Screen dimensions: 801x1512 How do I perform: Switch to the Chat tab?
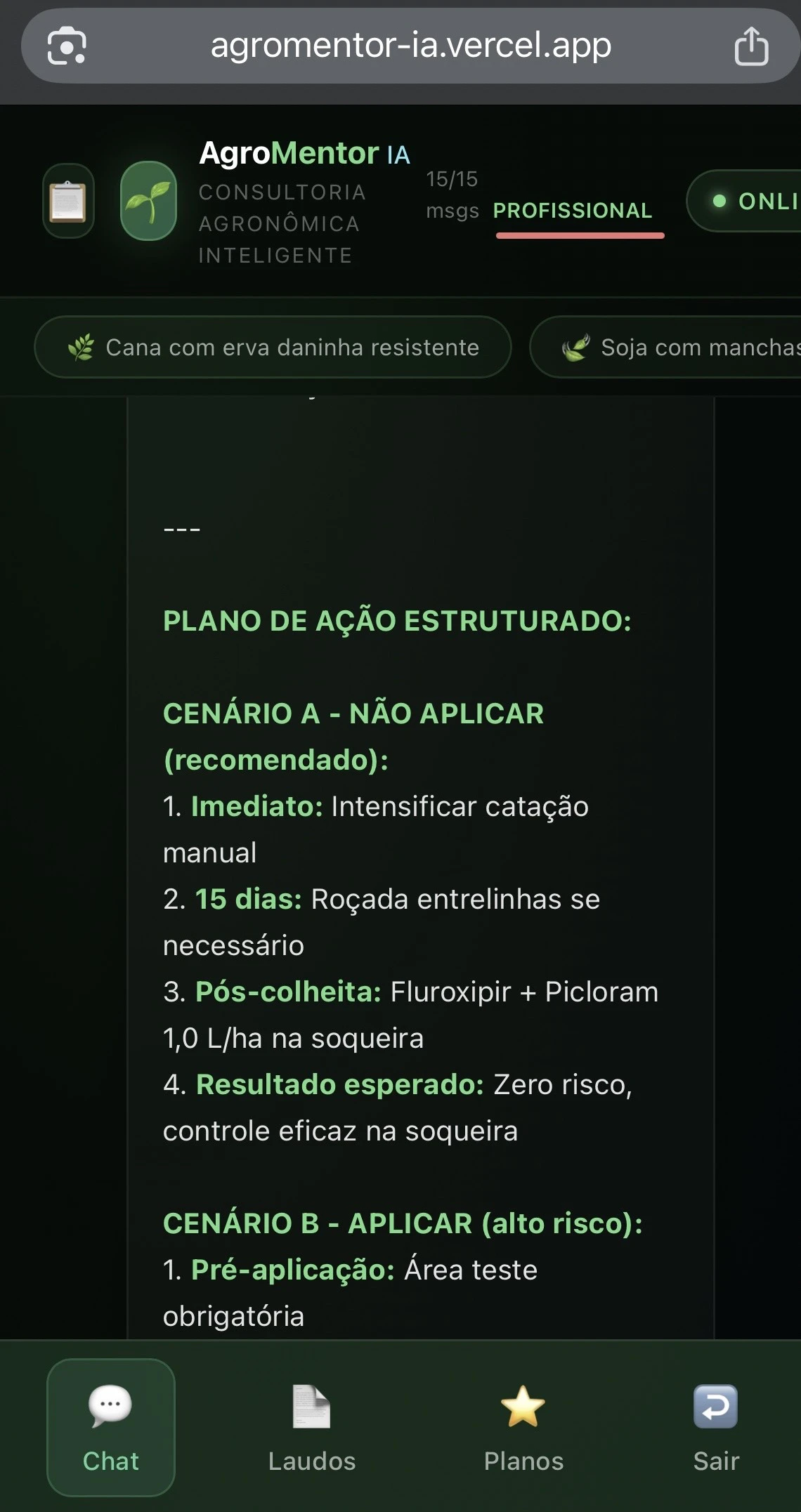[111, 1427]
